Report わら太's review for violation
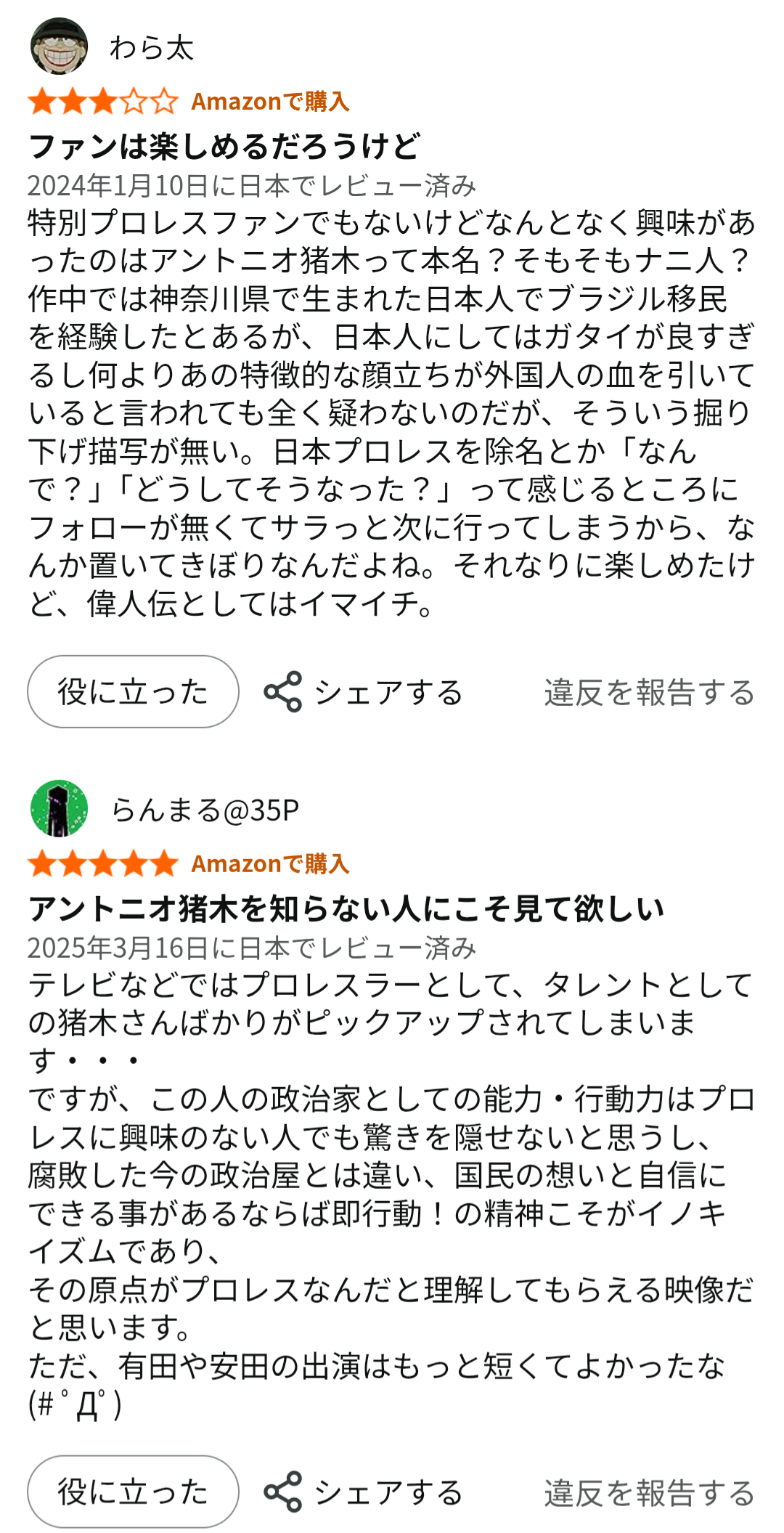Viewport: 784px width, 1533px height. click(649, 692)
